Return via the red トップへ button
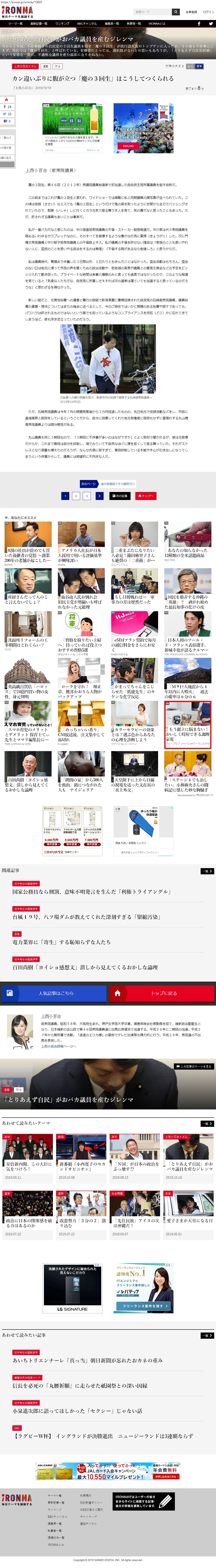216x1568 pixels. [146, 496]
